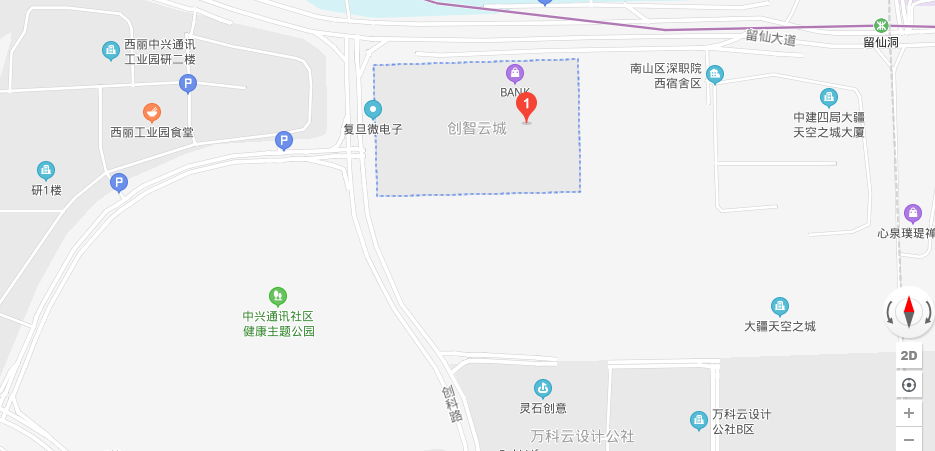Viewport: 935px width, 451px height.
Task: Zoom in with the plus button
Action: [909, 412]
